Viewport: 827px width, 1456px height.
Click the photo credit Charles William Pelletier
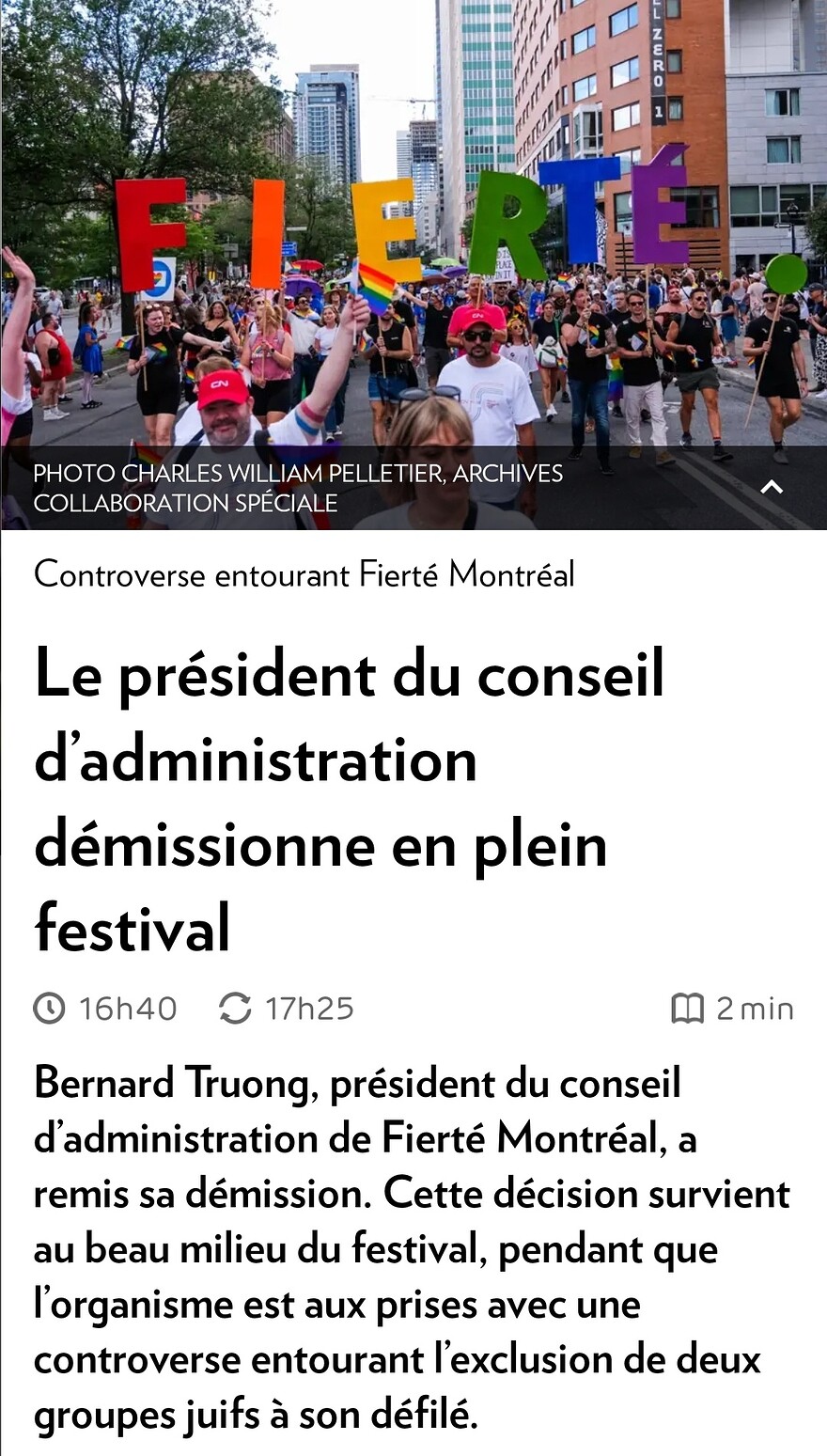click(x=298, y=488)
